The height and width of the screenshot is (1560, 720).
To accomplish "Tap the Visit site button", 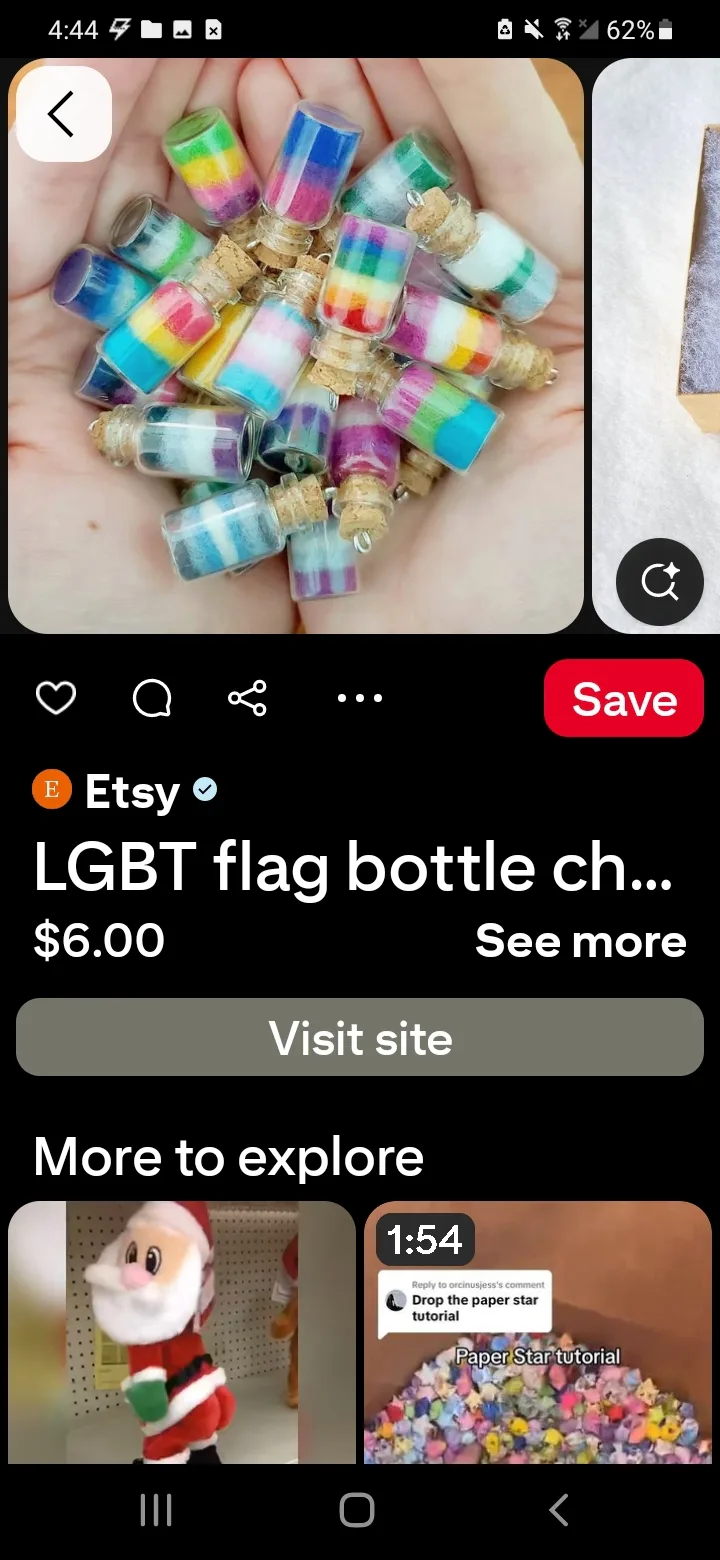I will pyautogui.click(x=360, y=1037).
